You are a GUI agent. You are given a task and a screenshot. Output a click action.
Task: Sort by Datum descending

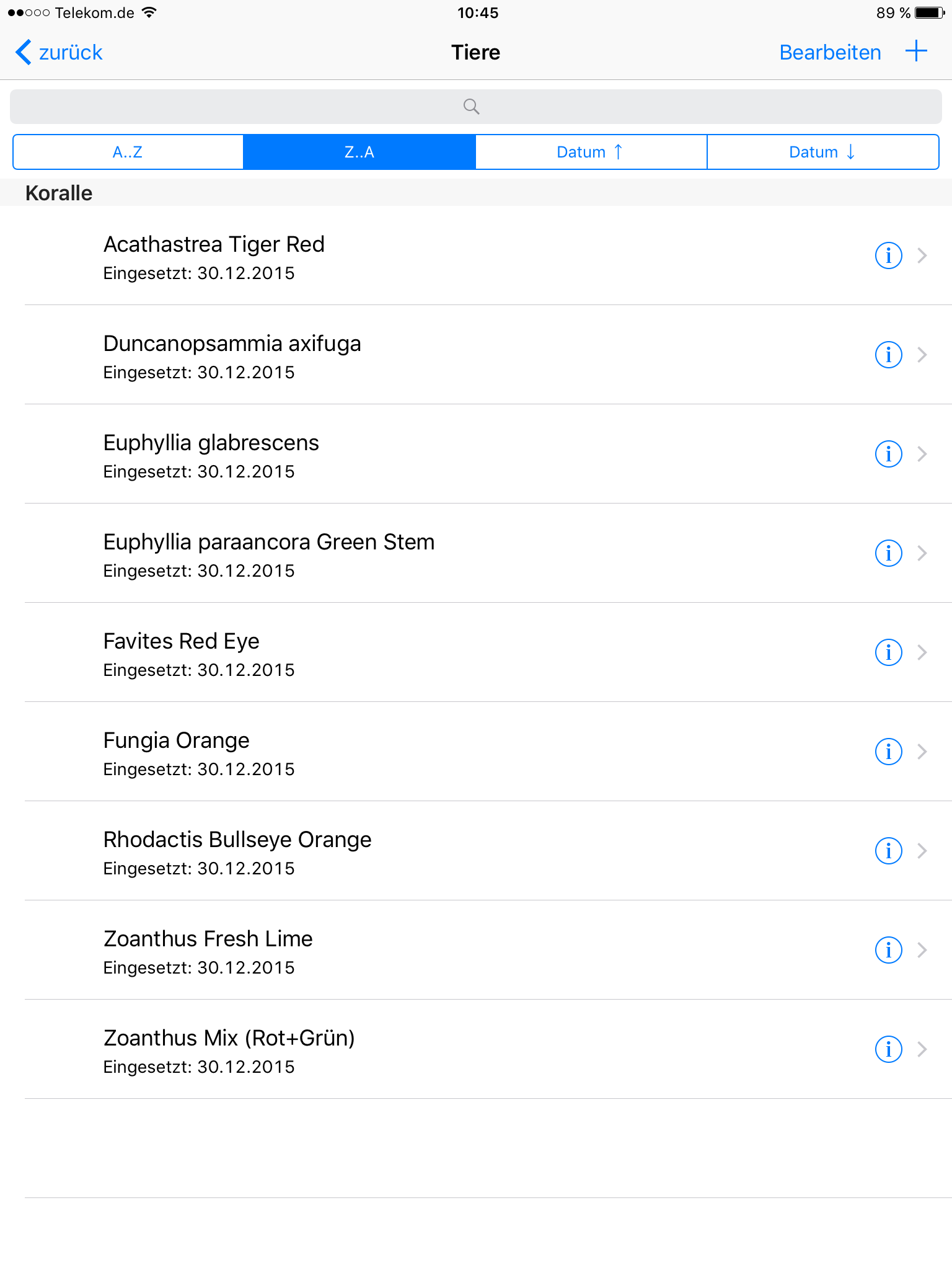tap(822, 152)
